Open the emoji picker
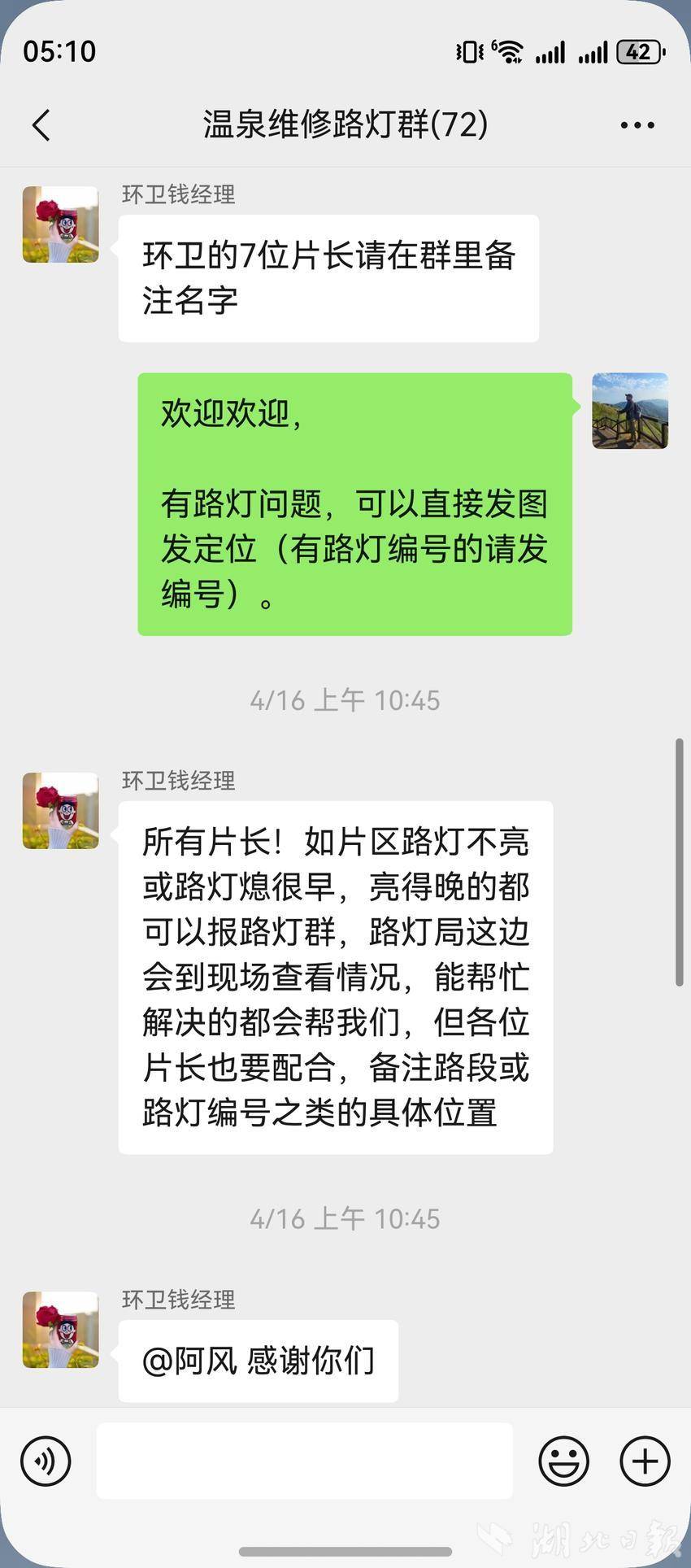691x1568 pixels. (x=563, y=1461)
